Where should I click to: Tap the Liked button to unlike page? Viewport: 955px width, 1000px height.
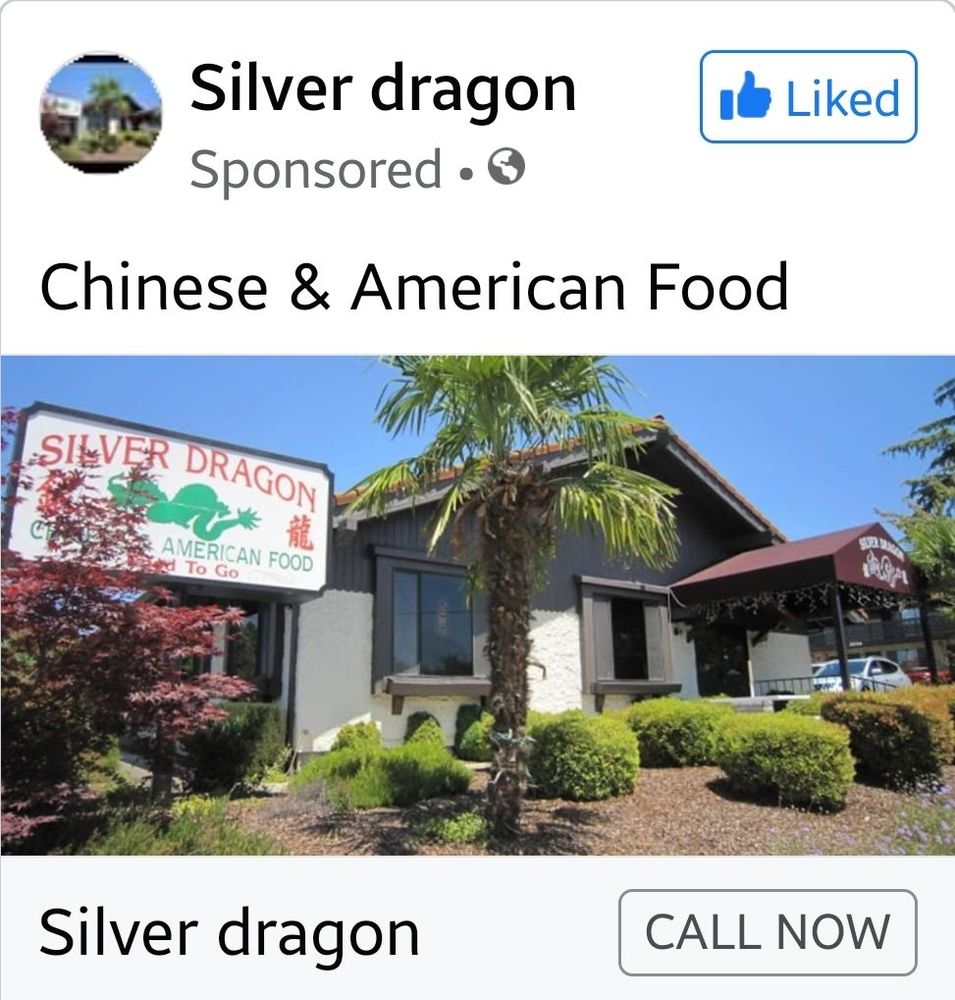tap(808, 97)
